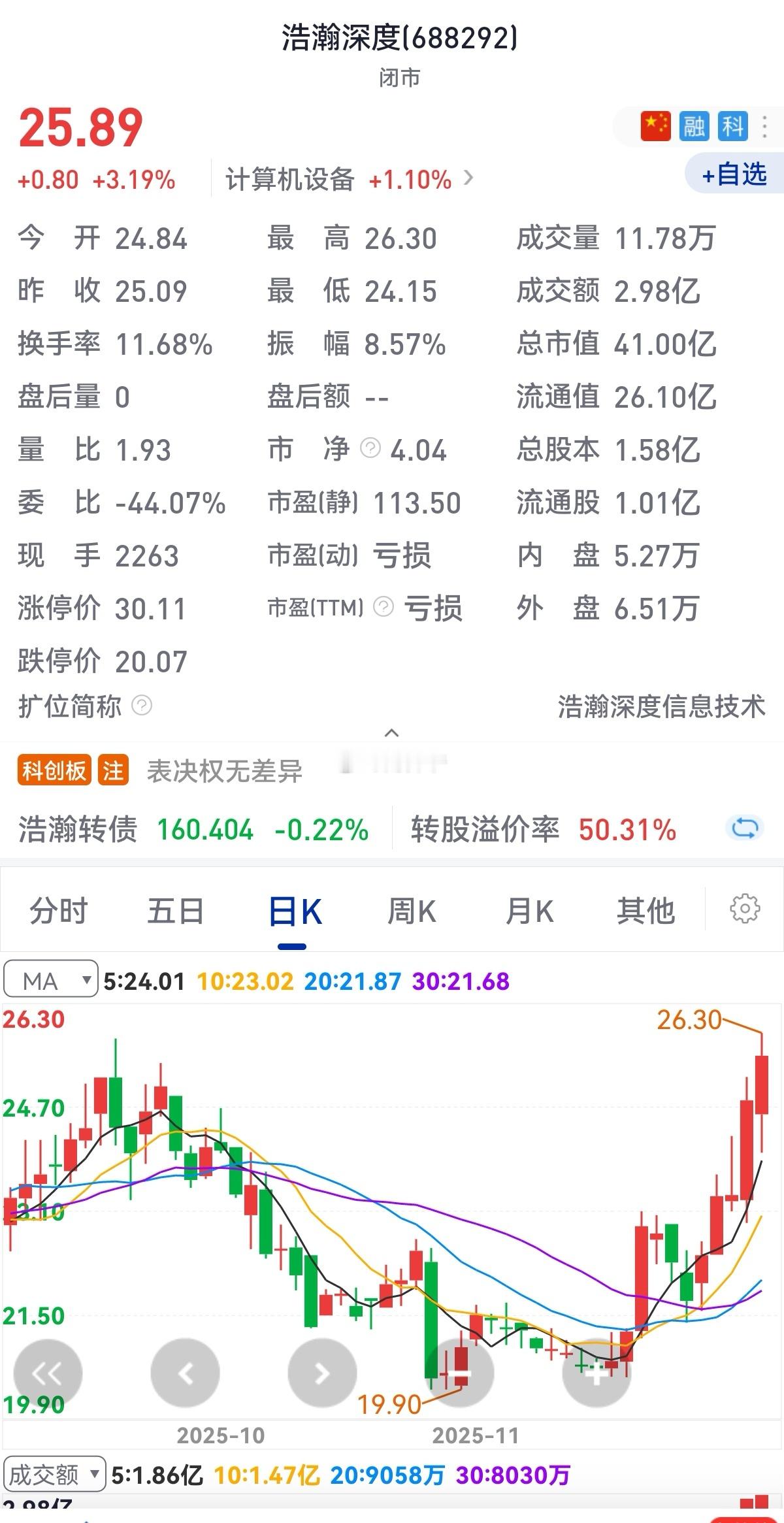This screenshot has height=1523, width=784.
Task: Tap the 融 margin trading badge icon
Action: (x=694, y=127)
